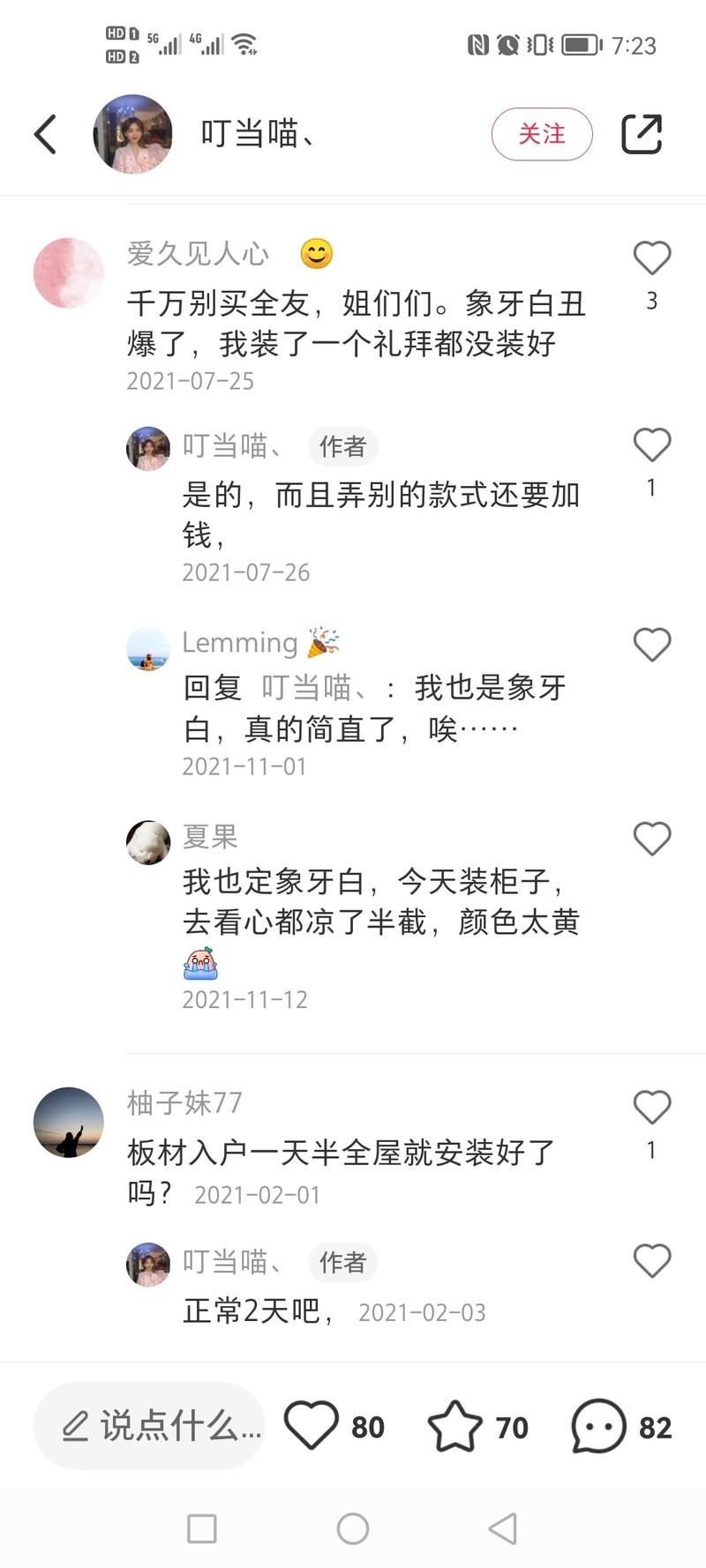
Task: Go to the system home screen
Action: click(x=353, y=1528)
